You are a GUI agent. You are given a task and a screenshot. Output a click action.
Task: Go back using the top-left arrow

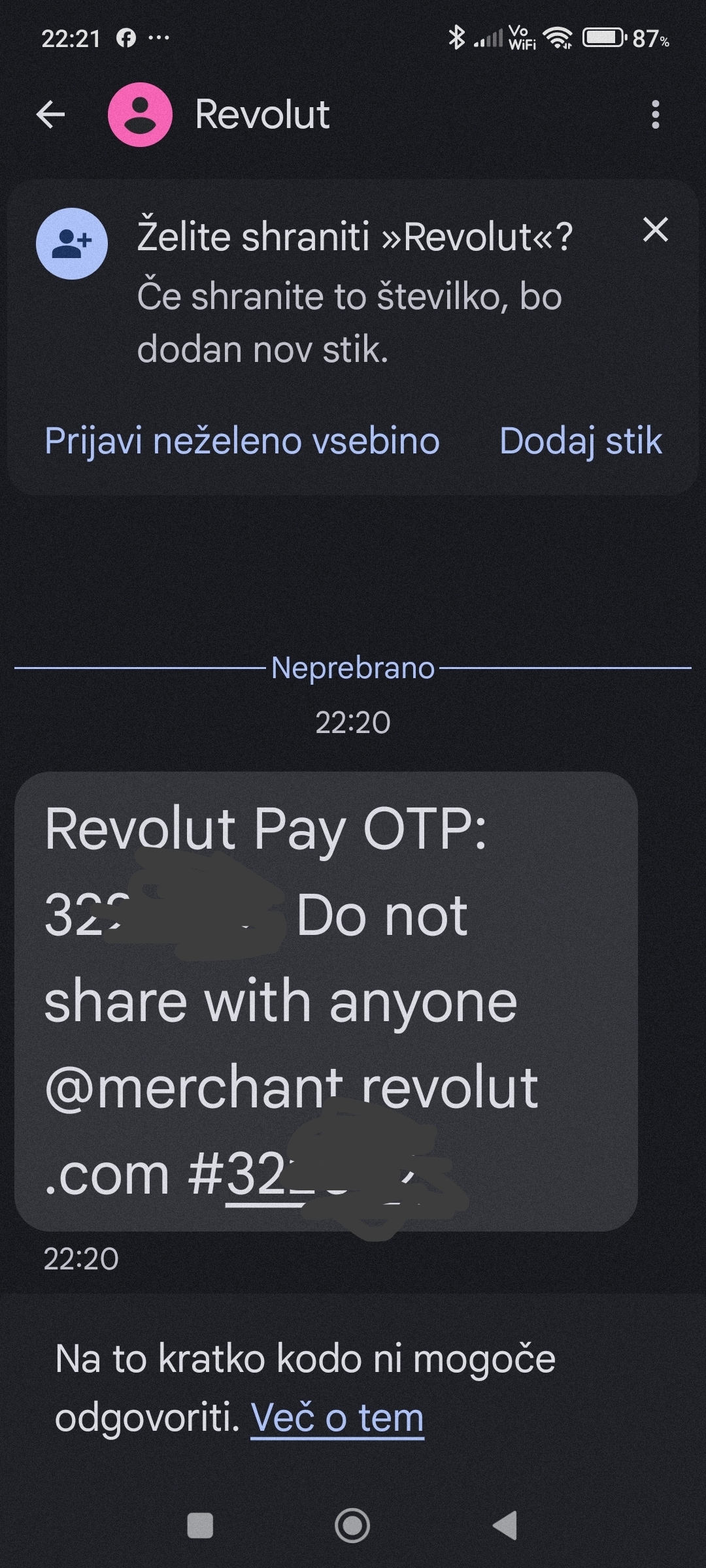point(50,115)
